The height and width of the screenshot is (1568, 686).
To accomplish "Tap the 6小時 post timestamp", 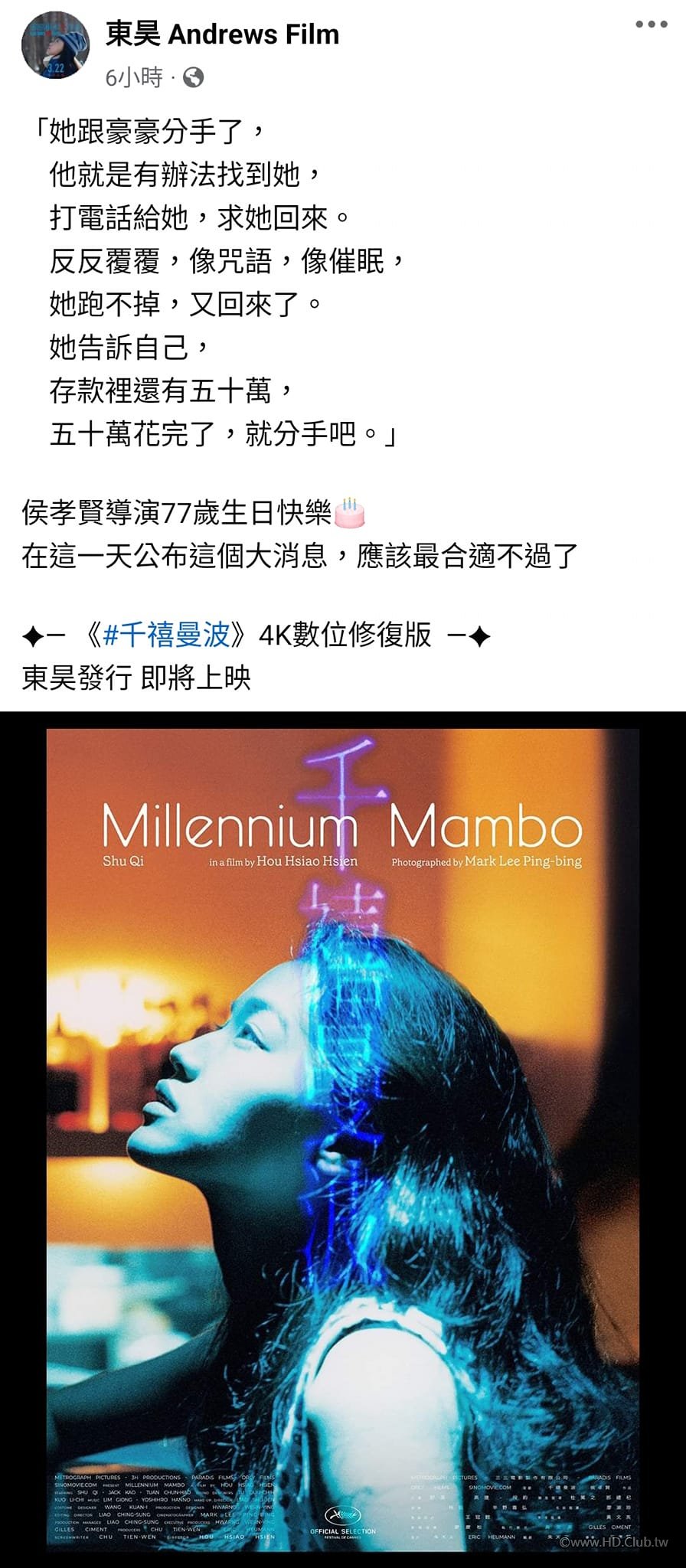I will click(x=135, y=77).
